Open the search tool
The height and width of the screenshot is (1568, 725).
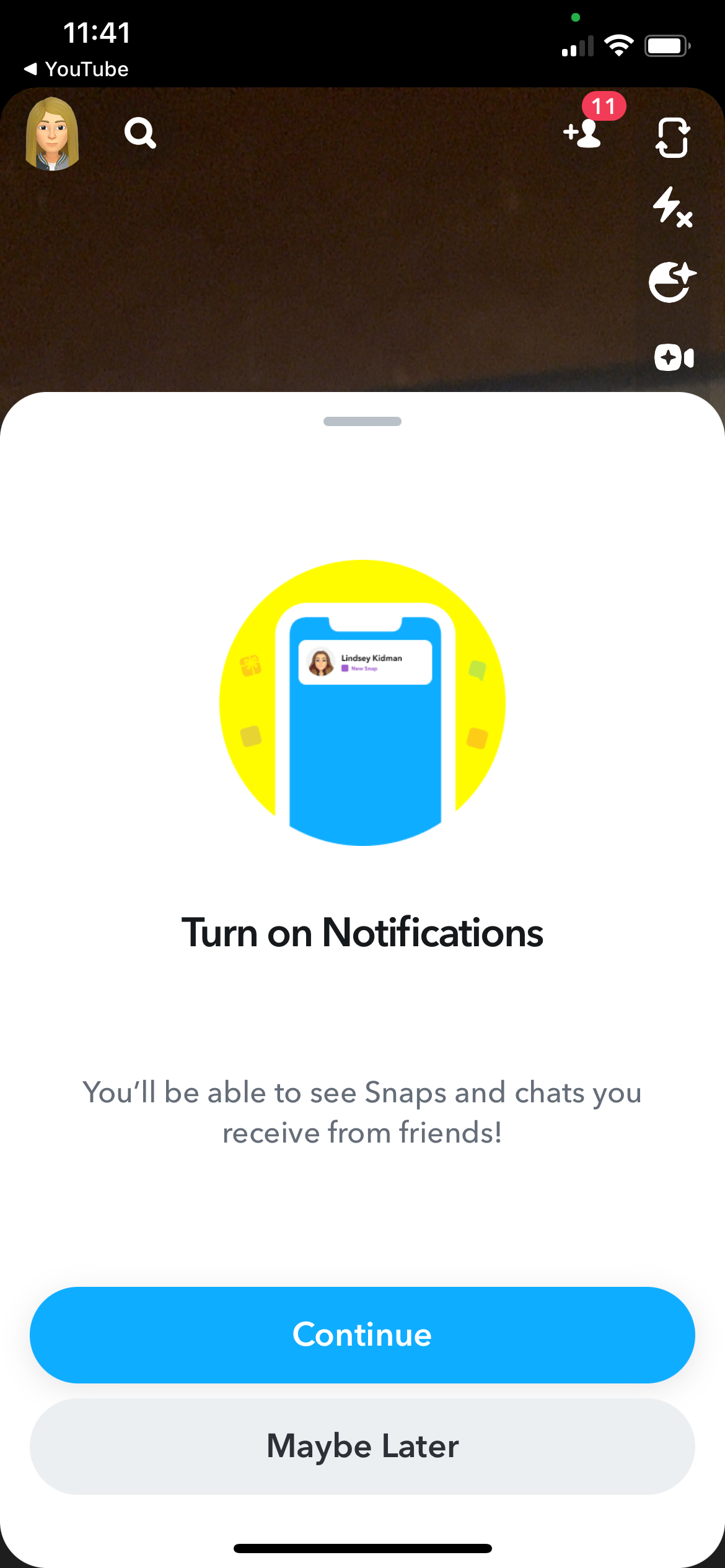pyautogui.click(x=139, y=133)
